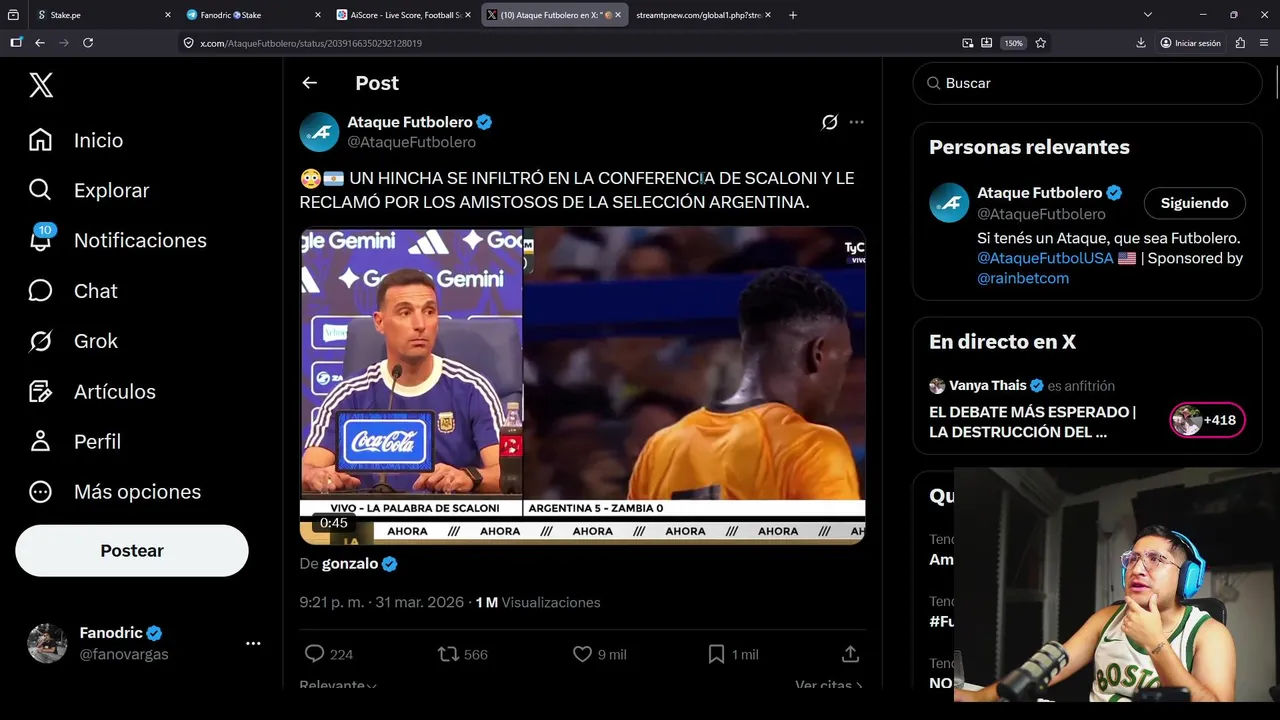Tap the Buscar search field
This screenshot has width=1280, height=720.
[1088, 83]
